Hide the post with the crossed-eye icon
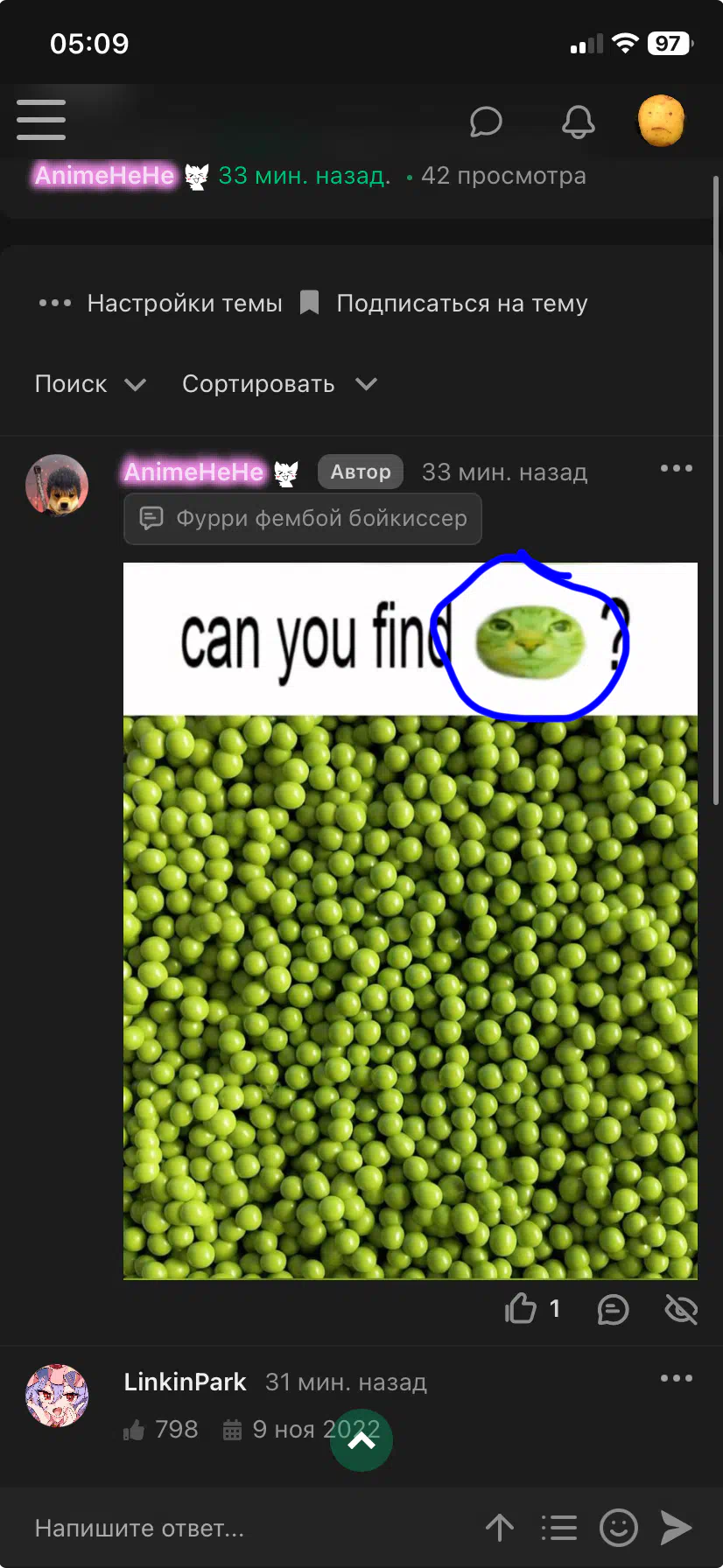 (x=681, y=1310)
